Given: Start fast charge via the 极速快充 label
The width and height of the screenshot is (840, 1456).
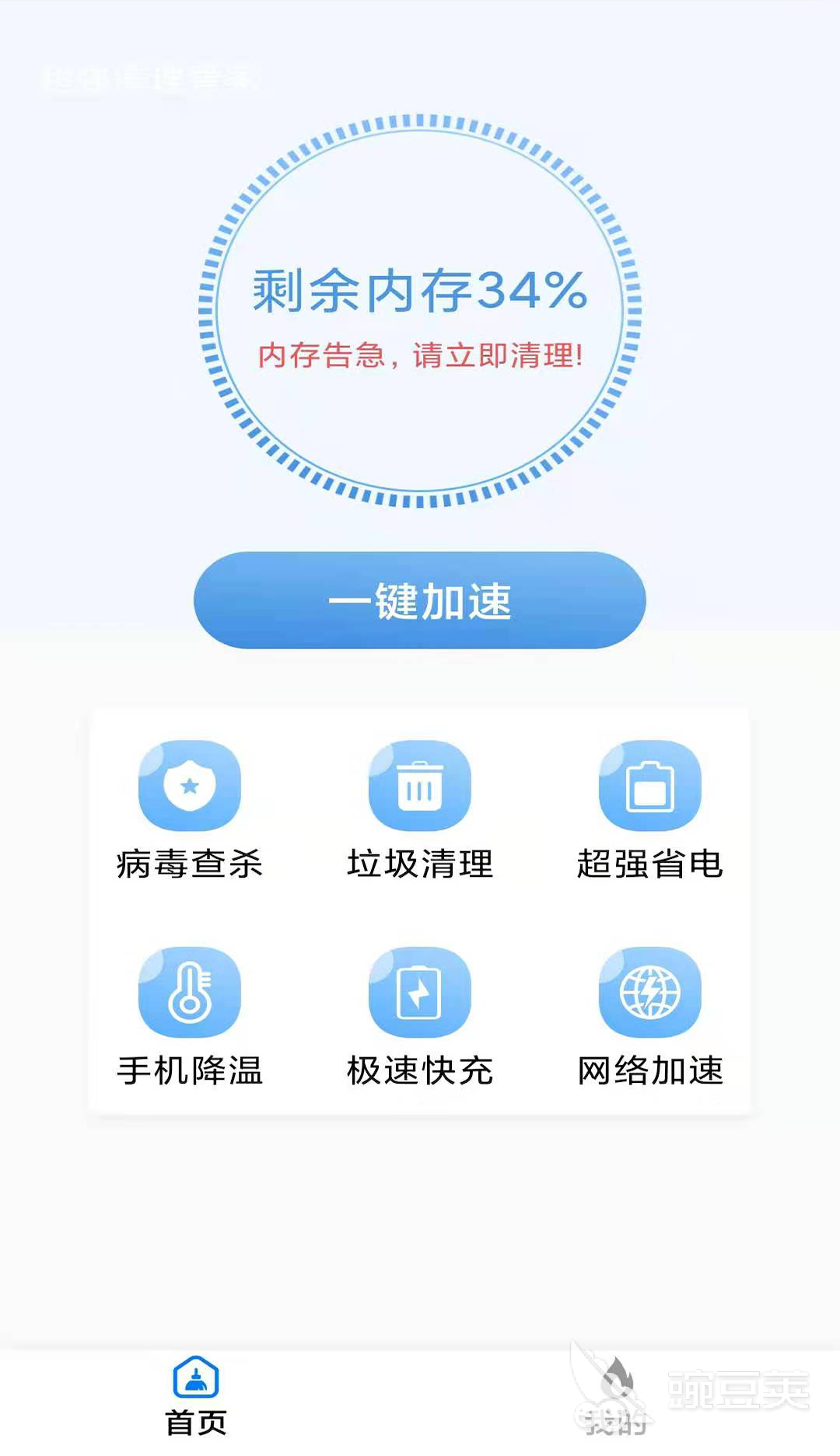Looking at the screenshot, I should tap(420, 1073).
